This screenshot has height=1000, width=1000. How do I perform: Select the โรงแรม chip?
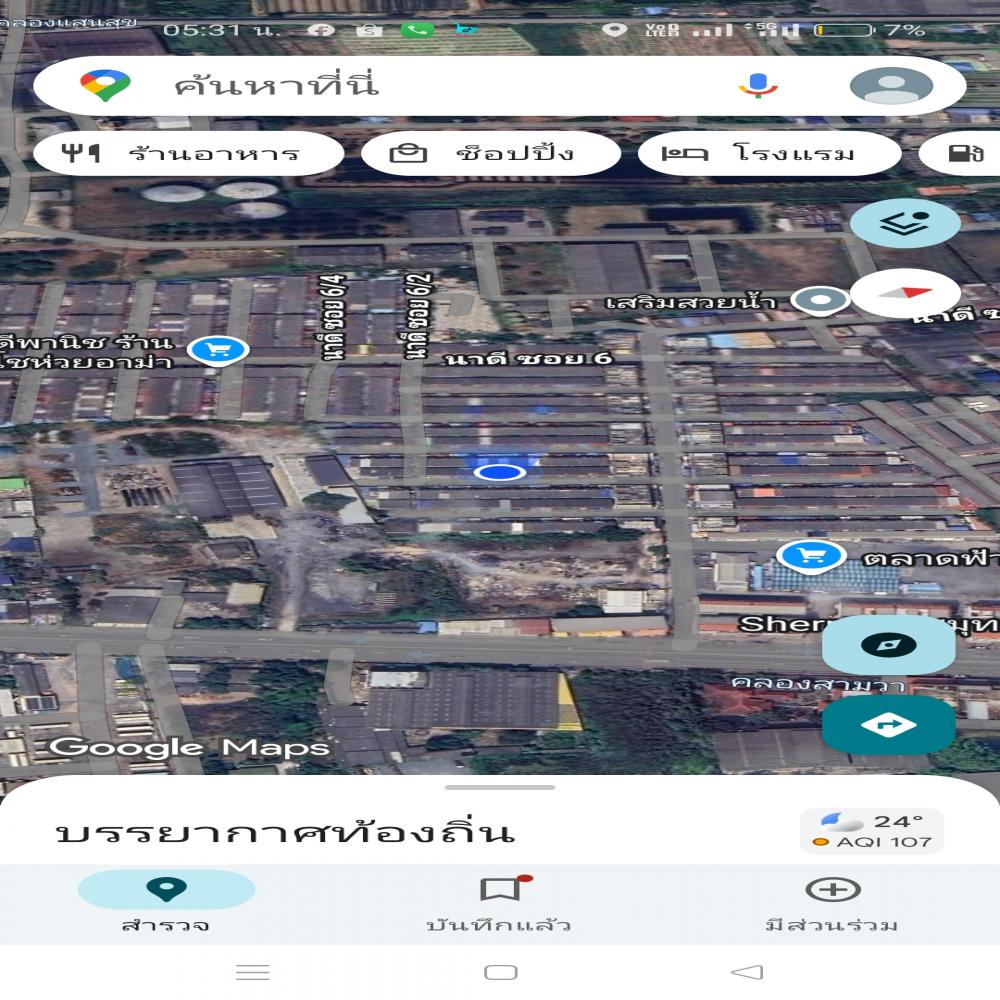761,154
